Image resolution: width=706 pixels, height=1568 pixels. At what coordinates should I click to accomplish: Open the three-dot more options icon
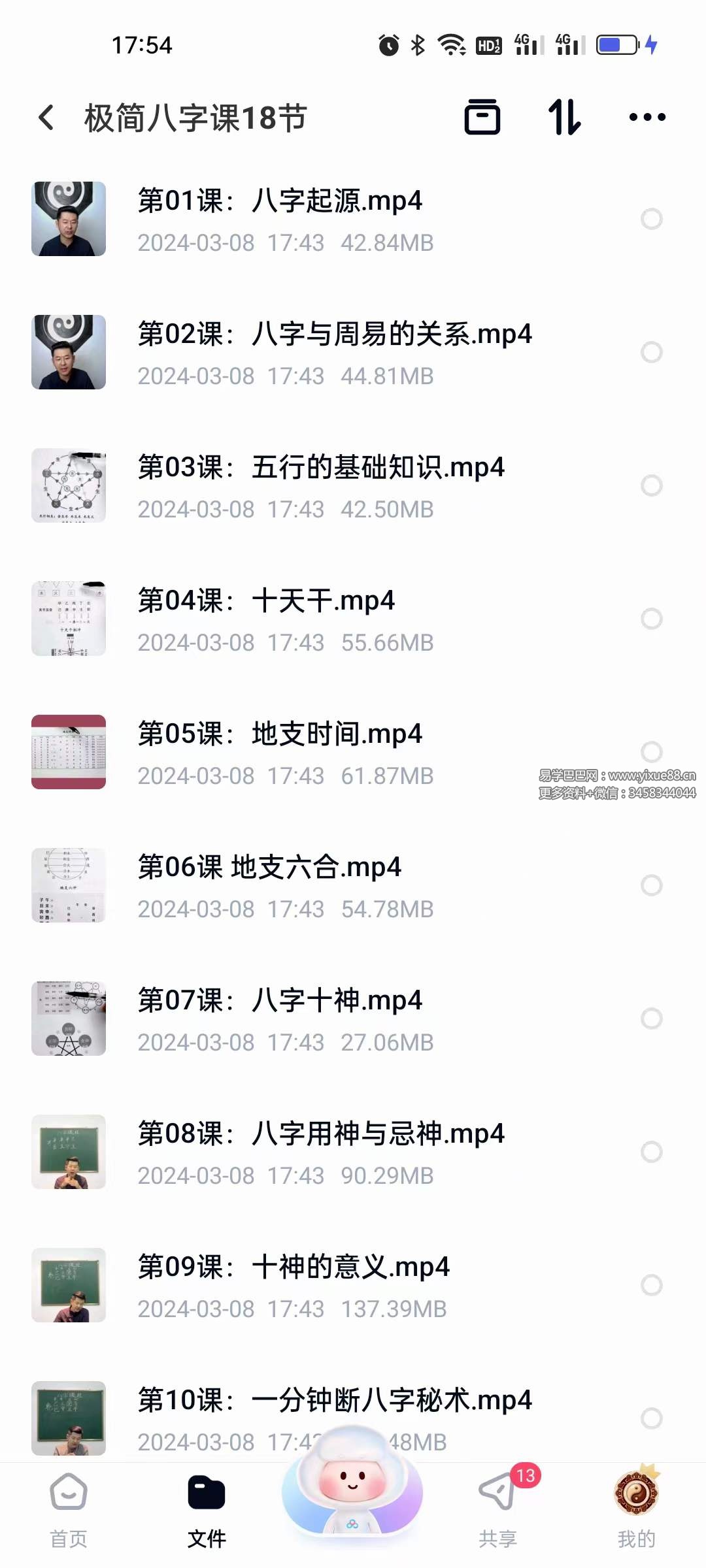(x=647, y=118)
